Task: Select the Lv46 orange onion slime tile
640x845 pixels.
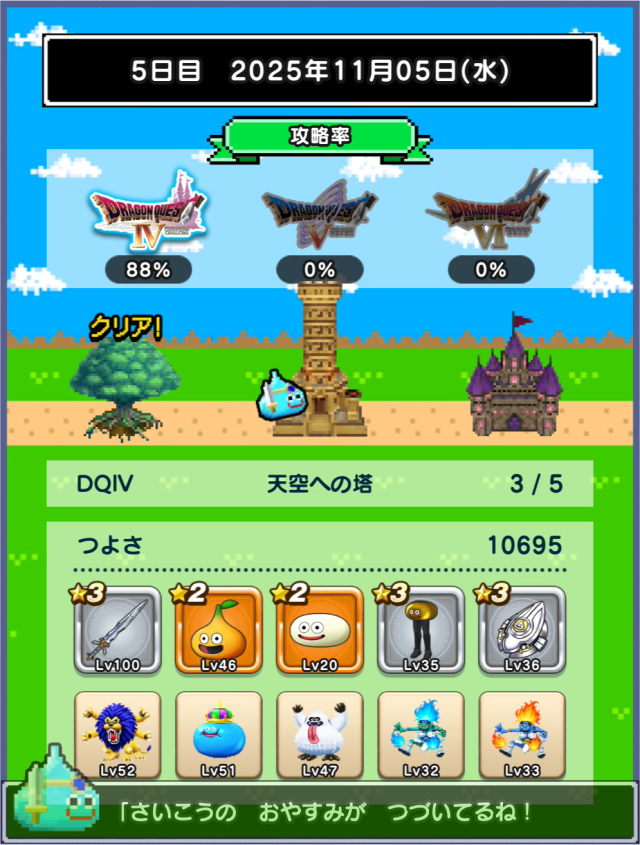Action: click(x=219, y=631)
